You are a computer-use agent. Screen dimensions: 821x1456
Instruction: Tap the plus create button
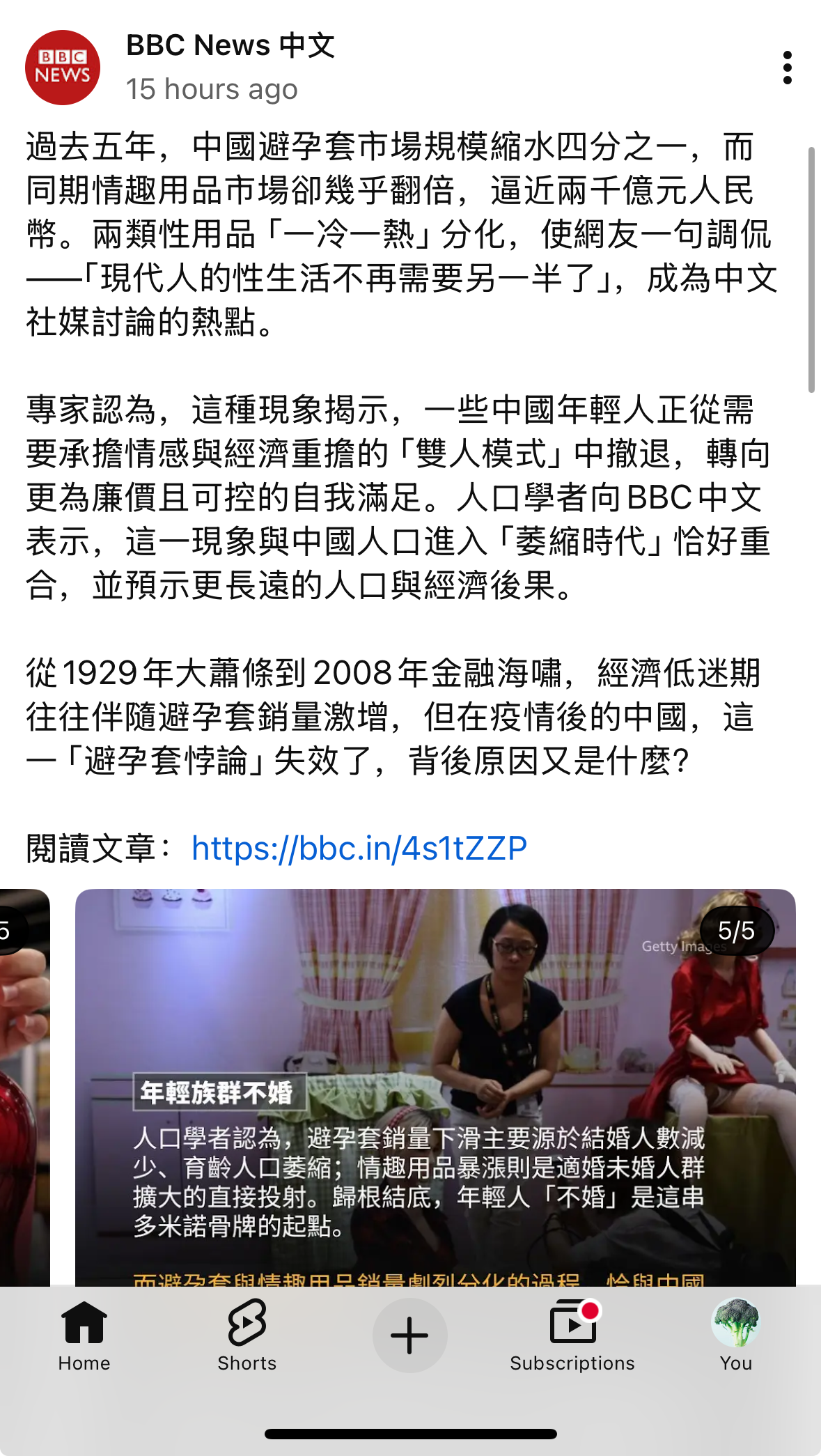[x=409, y=1335]
